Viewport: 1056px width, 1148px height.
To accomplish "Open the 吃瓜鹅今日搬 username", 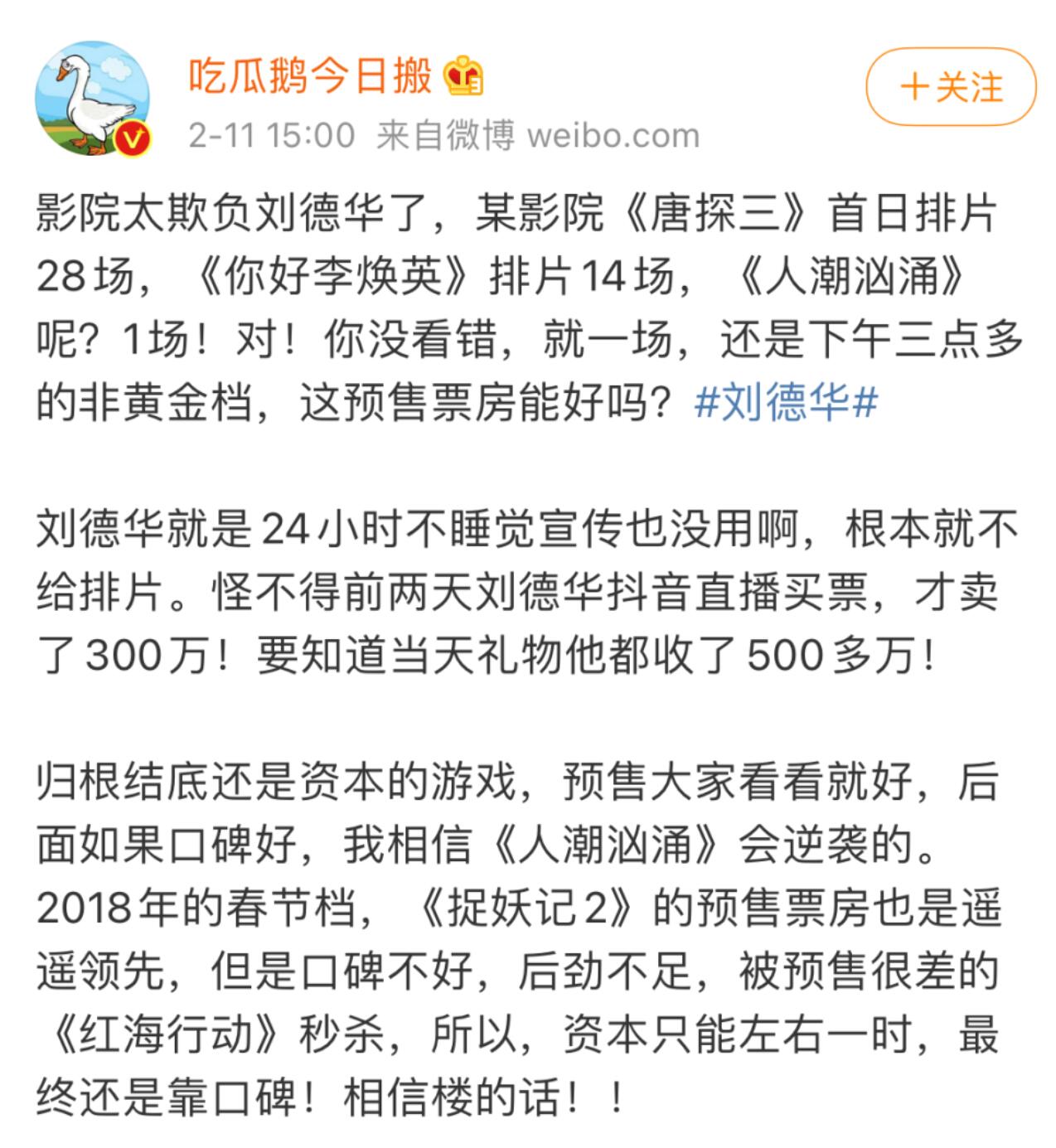I will [310, 77].
